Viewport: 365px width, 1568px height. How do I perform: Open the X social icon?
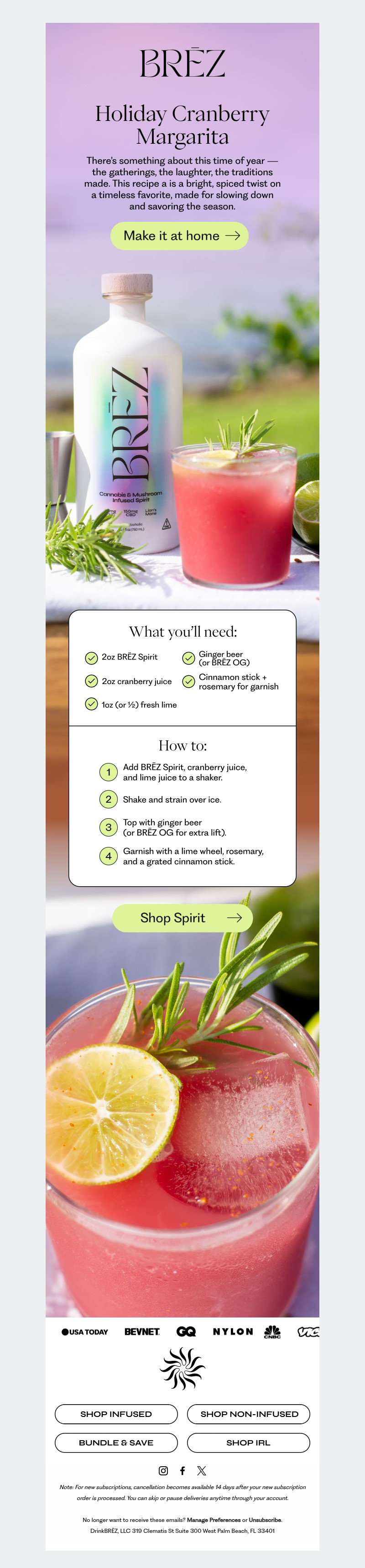click(x=201, y=1471)
